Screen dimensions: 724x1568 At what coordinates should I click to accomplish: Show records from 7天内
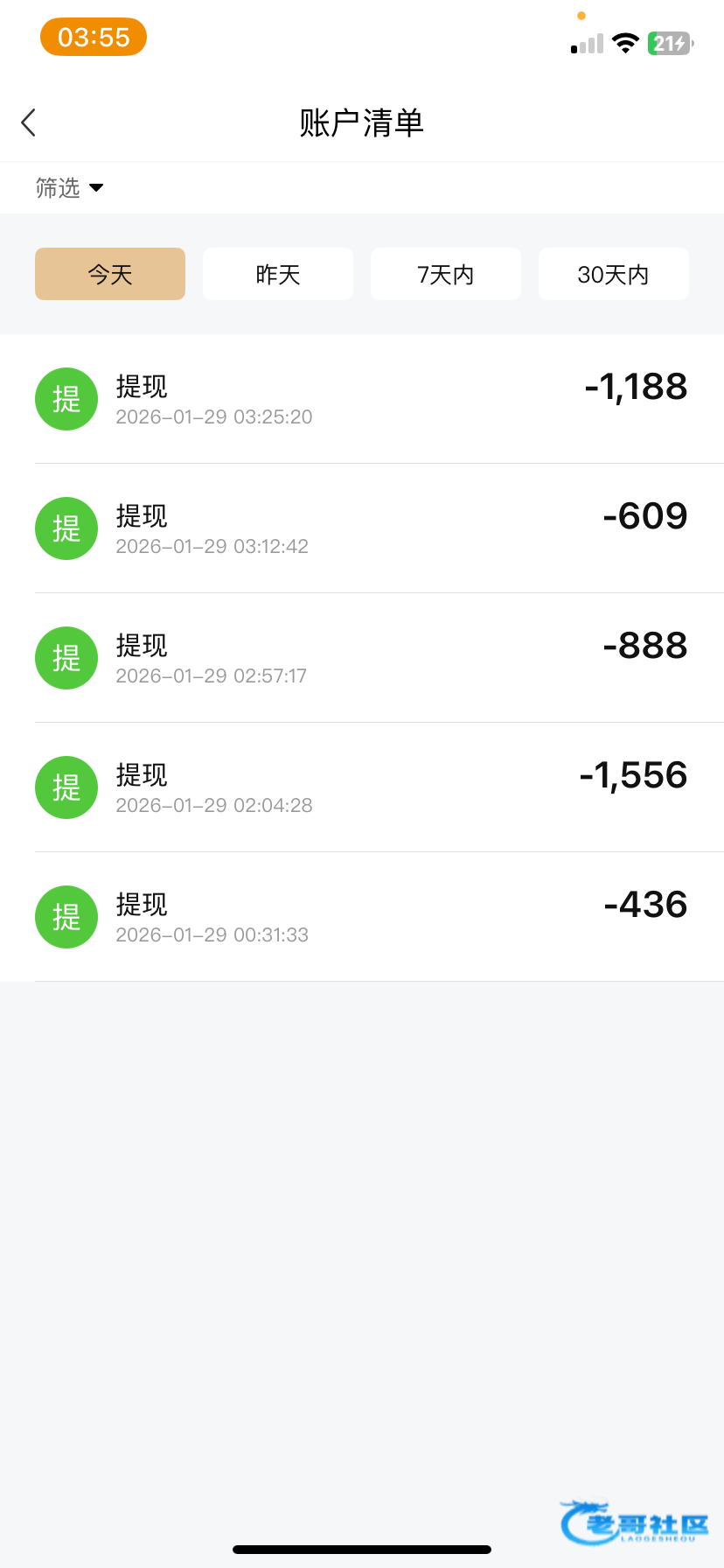[x=446, y=274]
